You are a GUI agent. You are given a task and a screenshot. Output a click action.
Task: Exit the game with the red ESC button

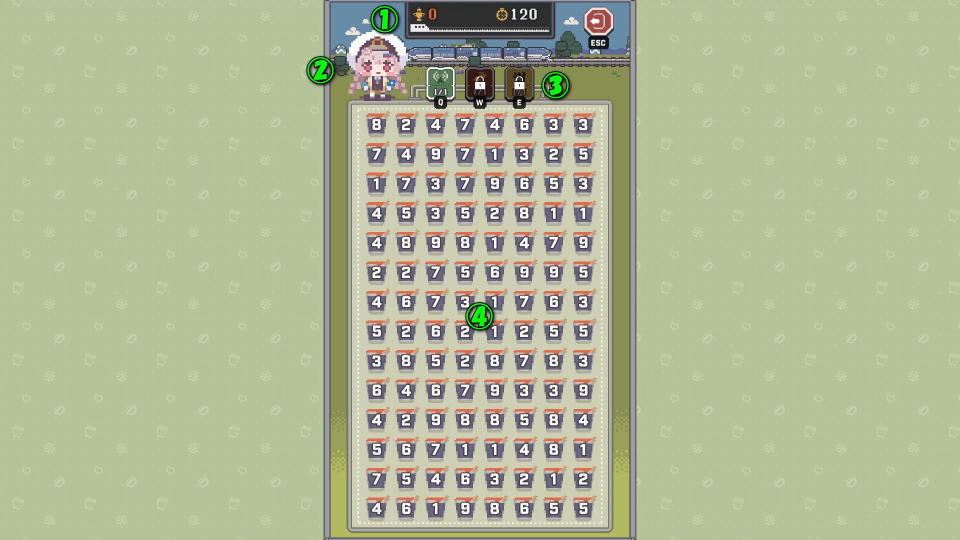point(598,22)
